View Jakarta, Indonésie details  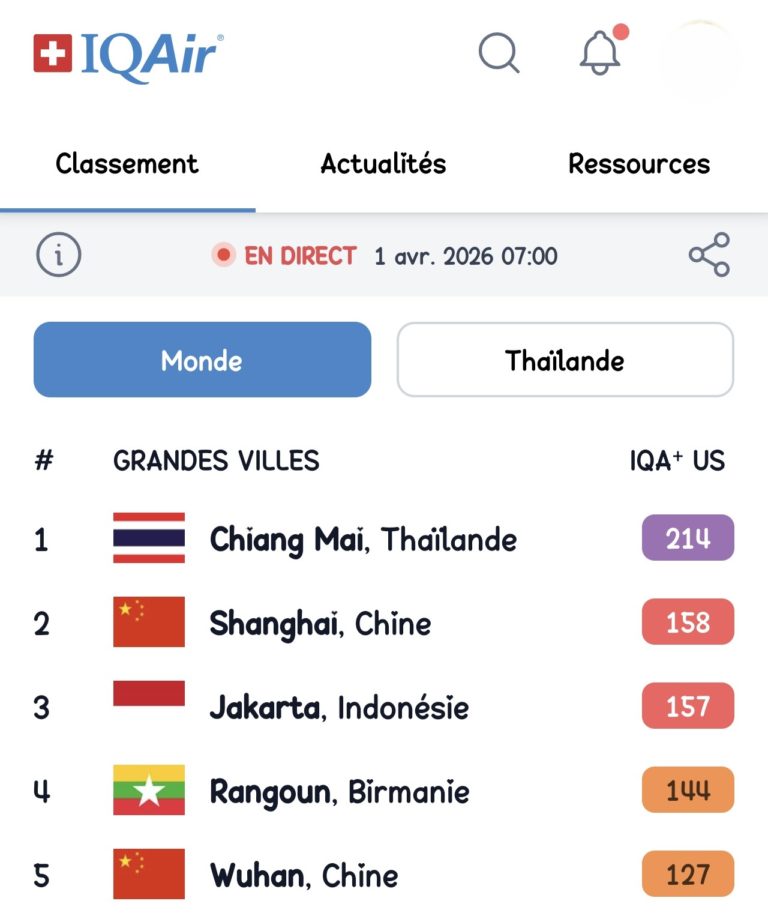[339, 708]
